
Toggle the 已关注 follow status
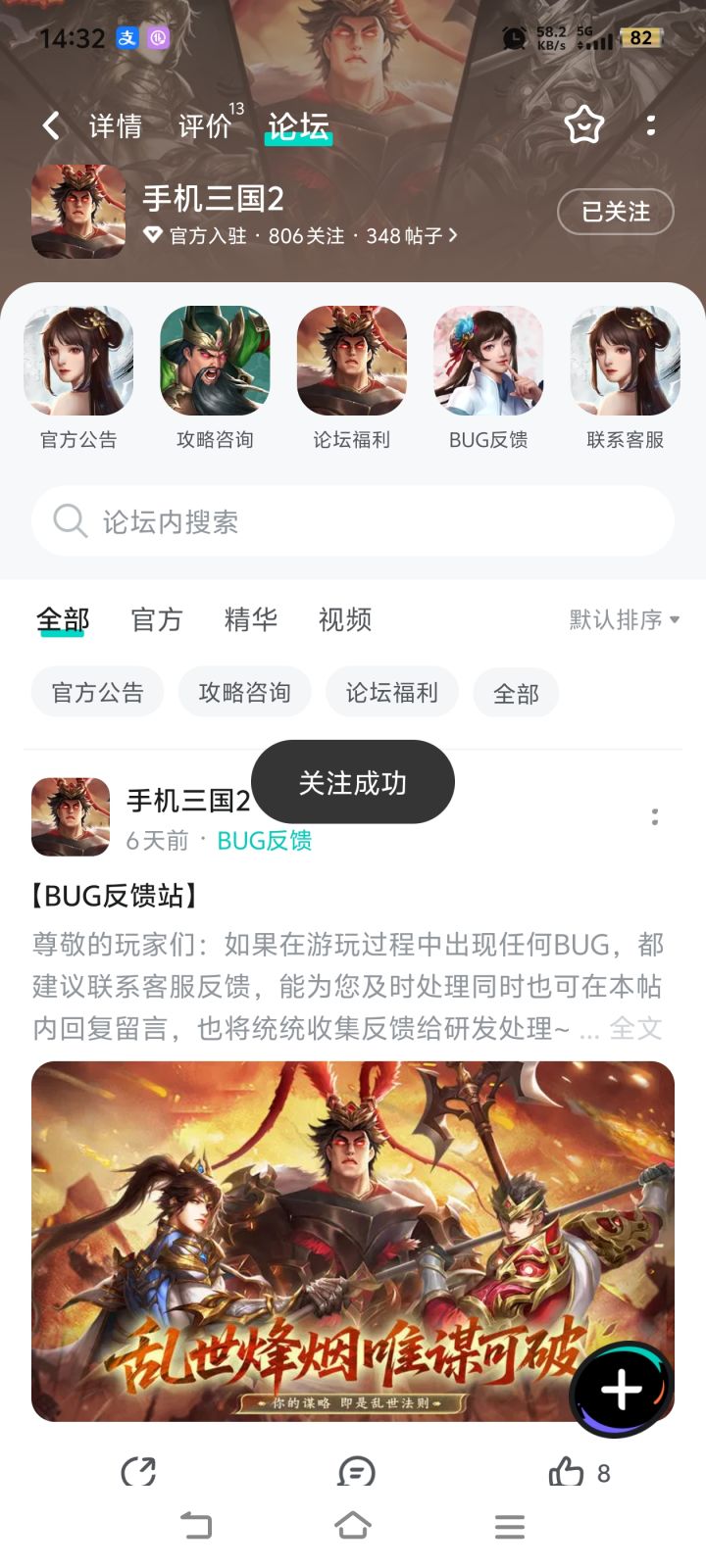click(x=615, y=212)
